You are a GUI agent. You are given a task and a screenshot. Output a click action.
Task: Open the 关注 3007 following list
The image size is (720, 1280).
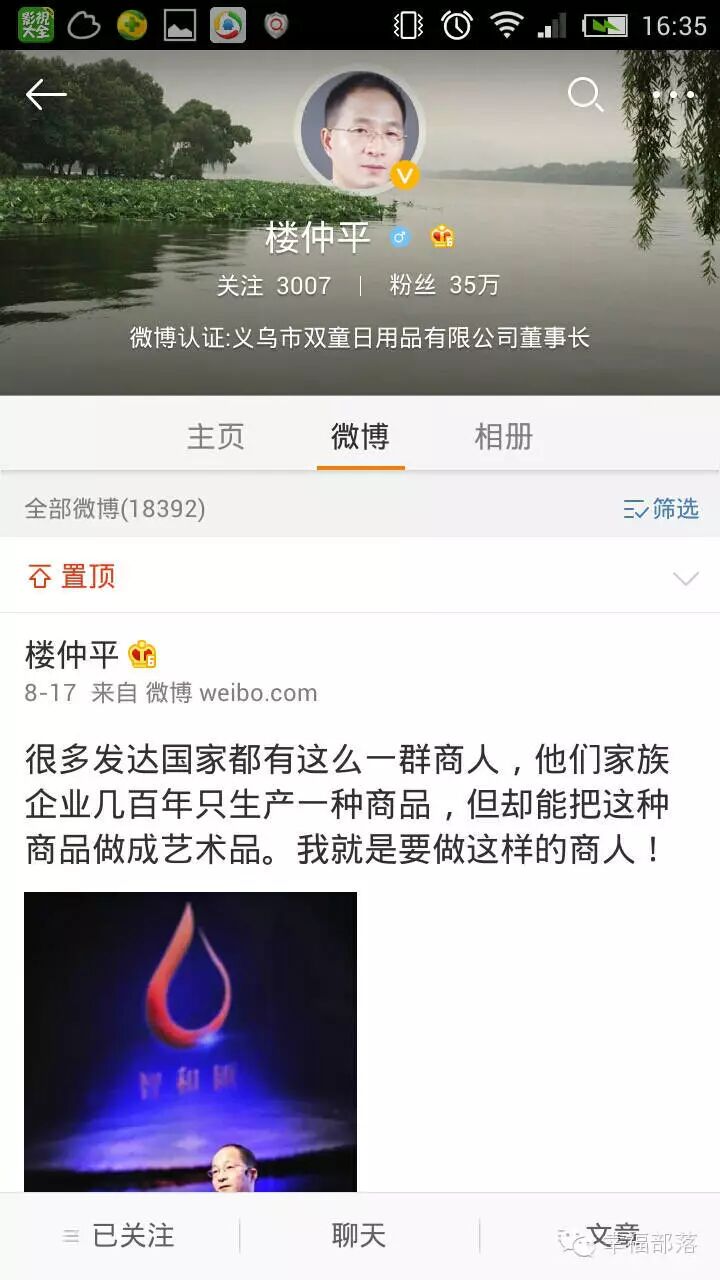[274, 285]
